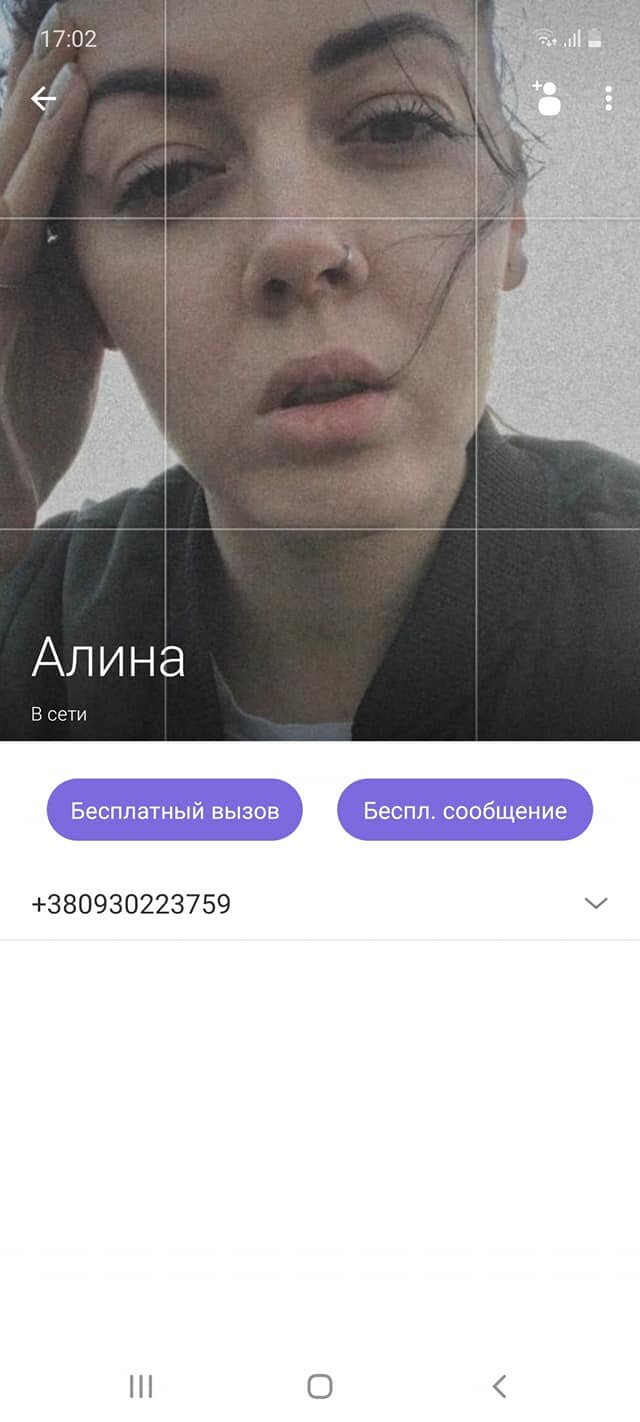Open recent apps from navigation bar
Screen dimensions: 640x1422
(x=141, y=1386)
